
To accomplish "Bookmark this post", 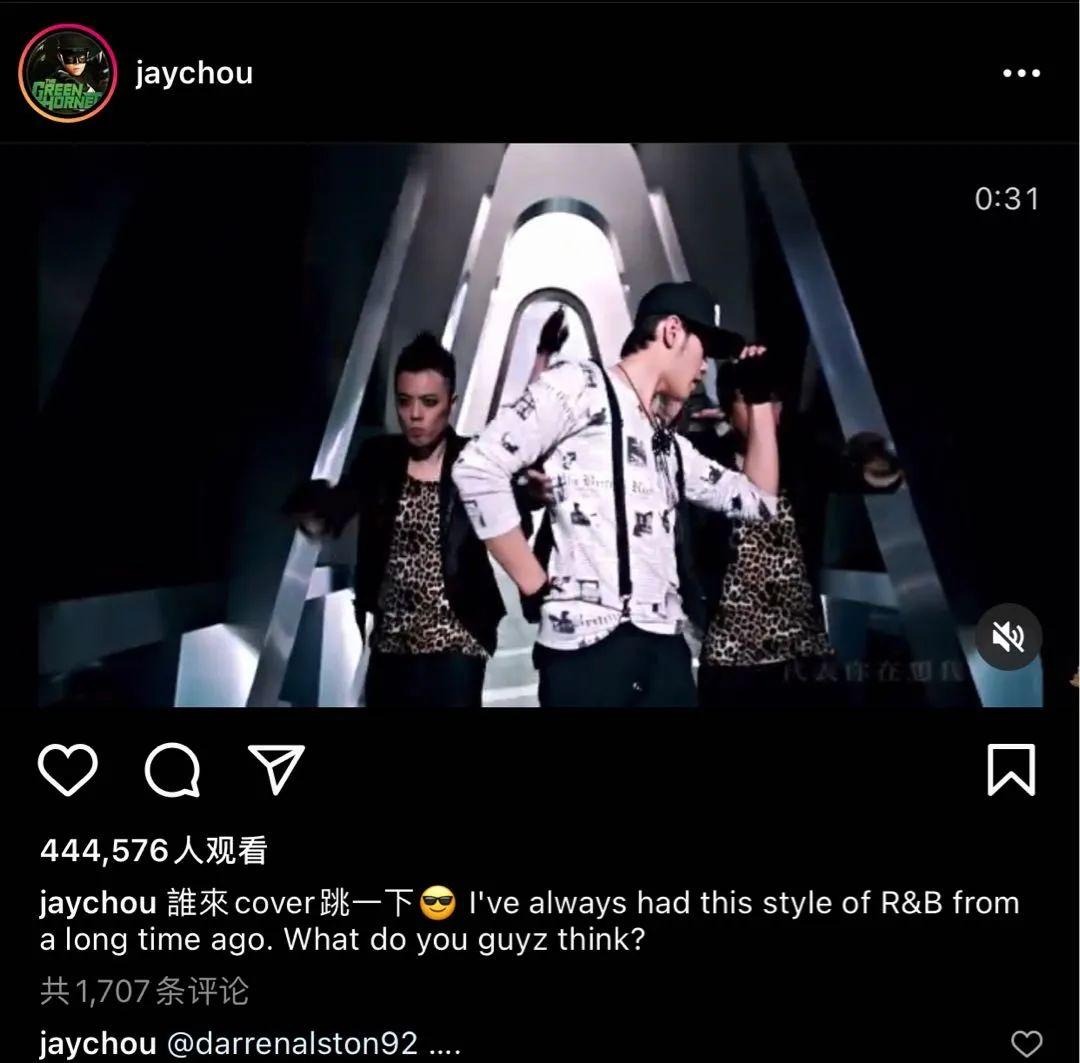I will (x=1011, y=770).
